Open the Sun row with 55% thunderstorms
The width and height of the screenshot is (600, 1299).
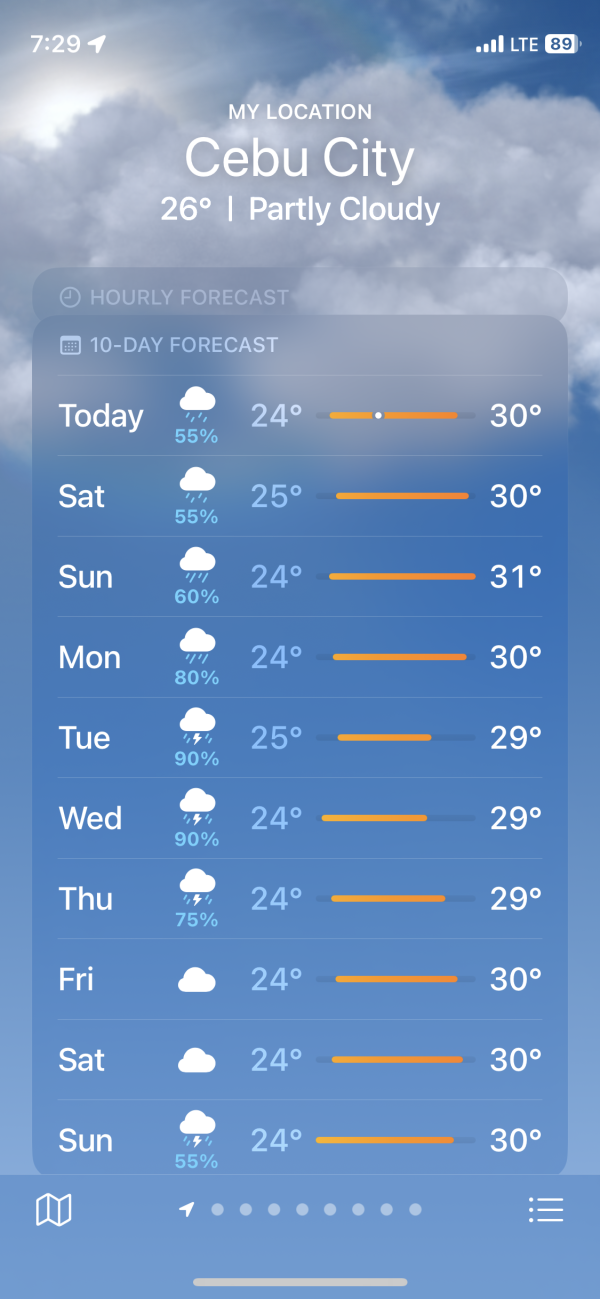300,1140
